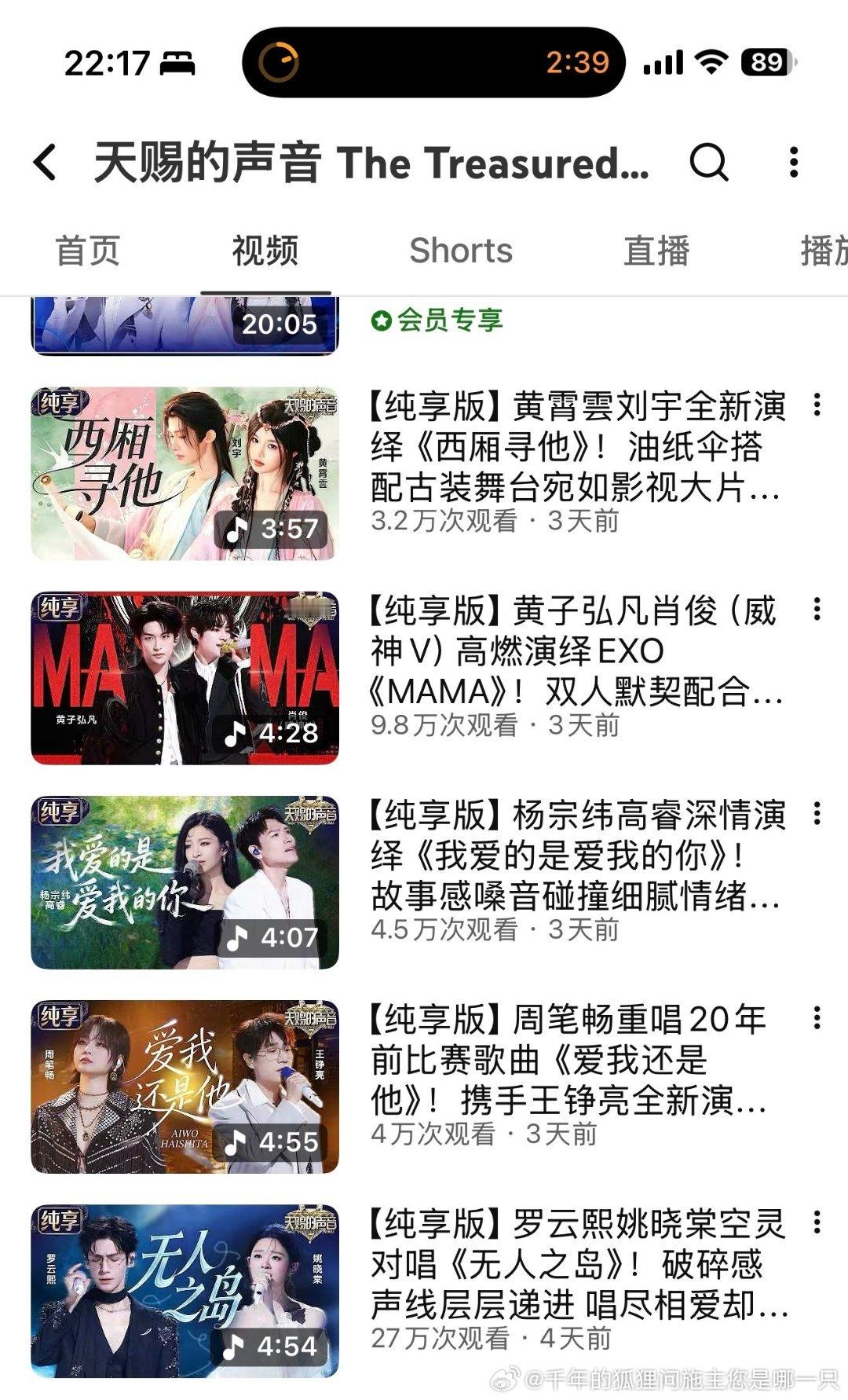
Task: Open options for 杨宗纬高睿 video
Action: pyautogui.click(x=817, y=814)
